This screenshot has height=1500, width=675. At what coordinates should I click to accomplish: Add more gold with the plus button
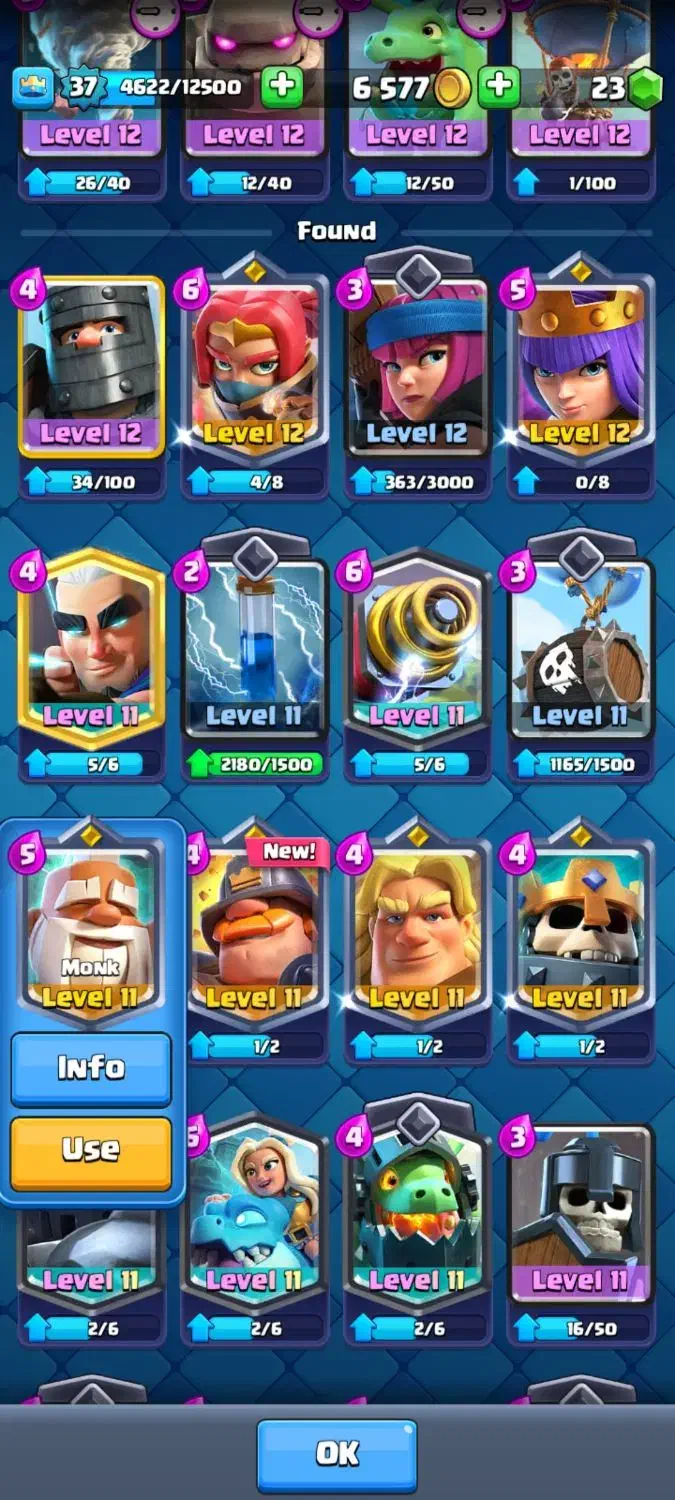(x=498, y=88)
